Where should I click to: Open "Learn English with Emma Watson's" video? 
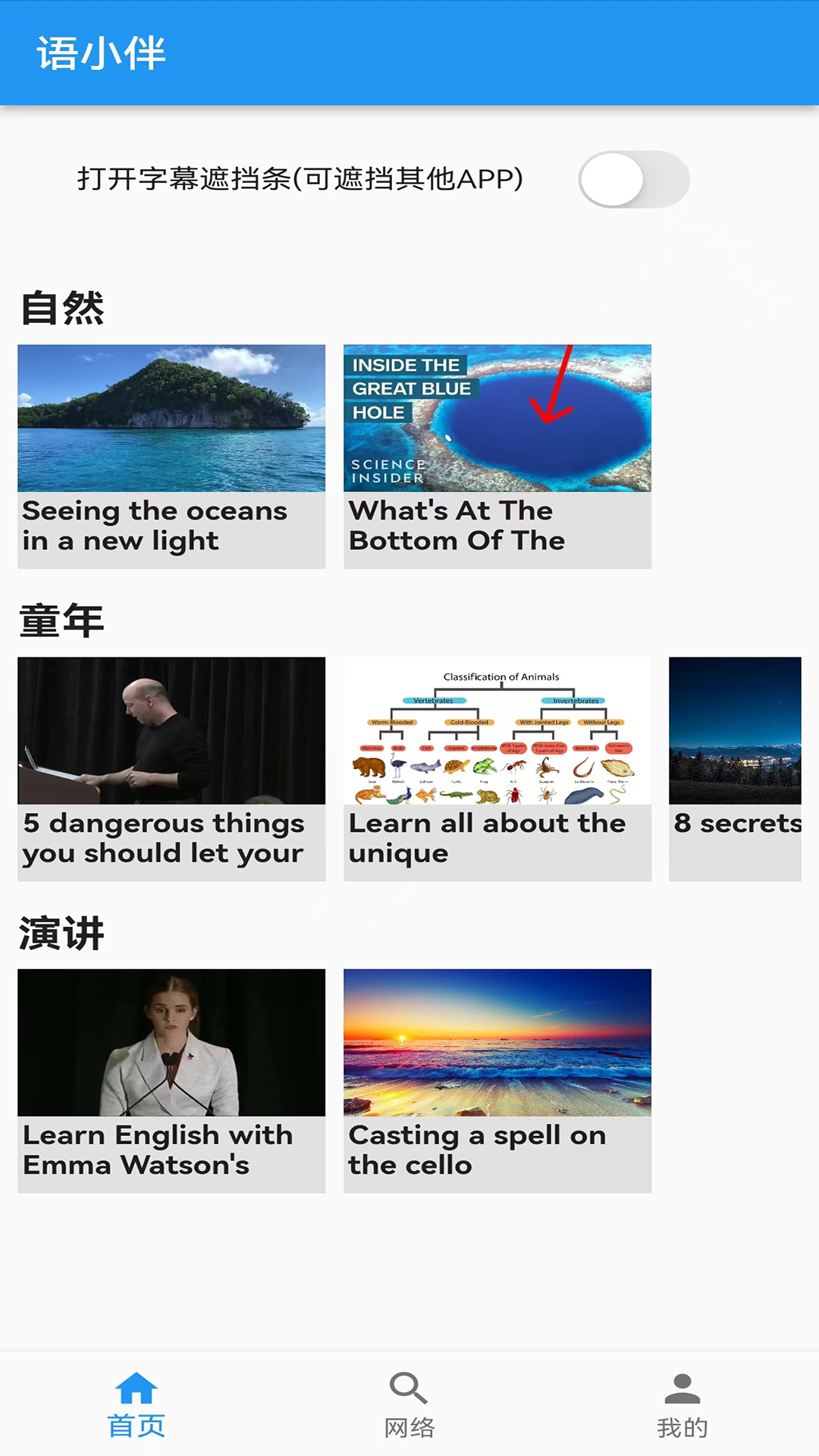point(171,1080)
